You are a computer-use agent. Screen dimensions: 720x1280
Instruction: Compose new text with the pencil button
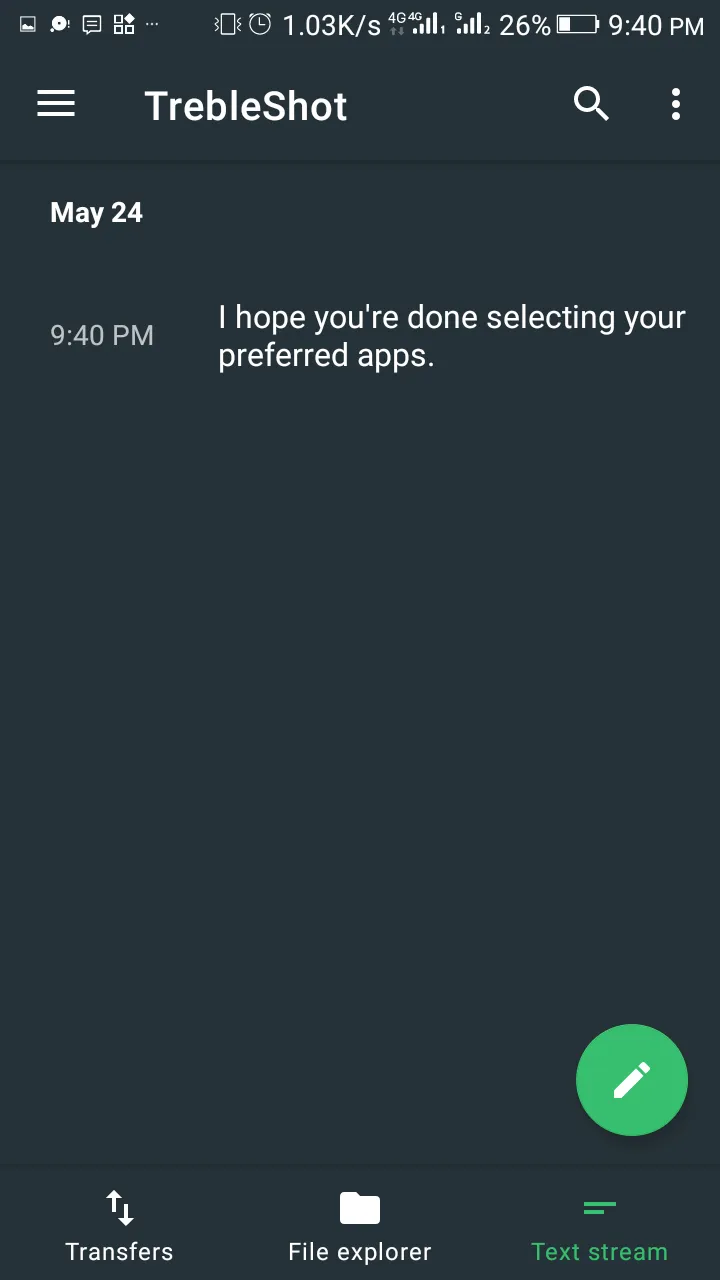632,1080
